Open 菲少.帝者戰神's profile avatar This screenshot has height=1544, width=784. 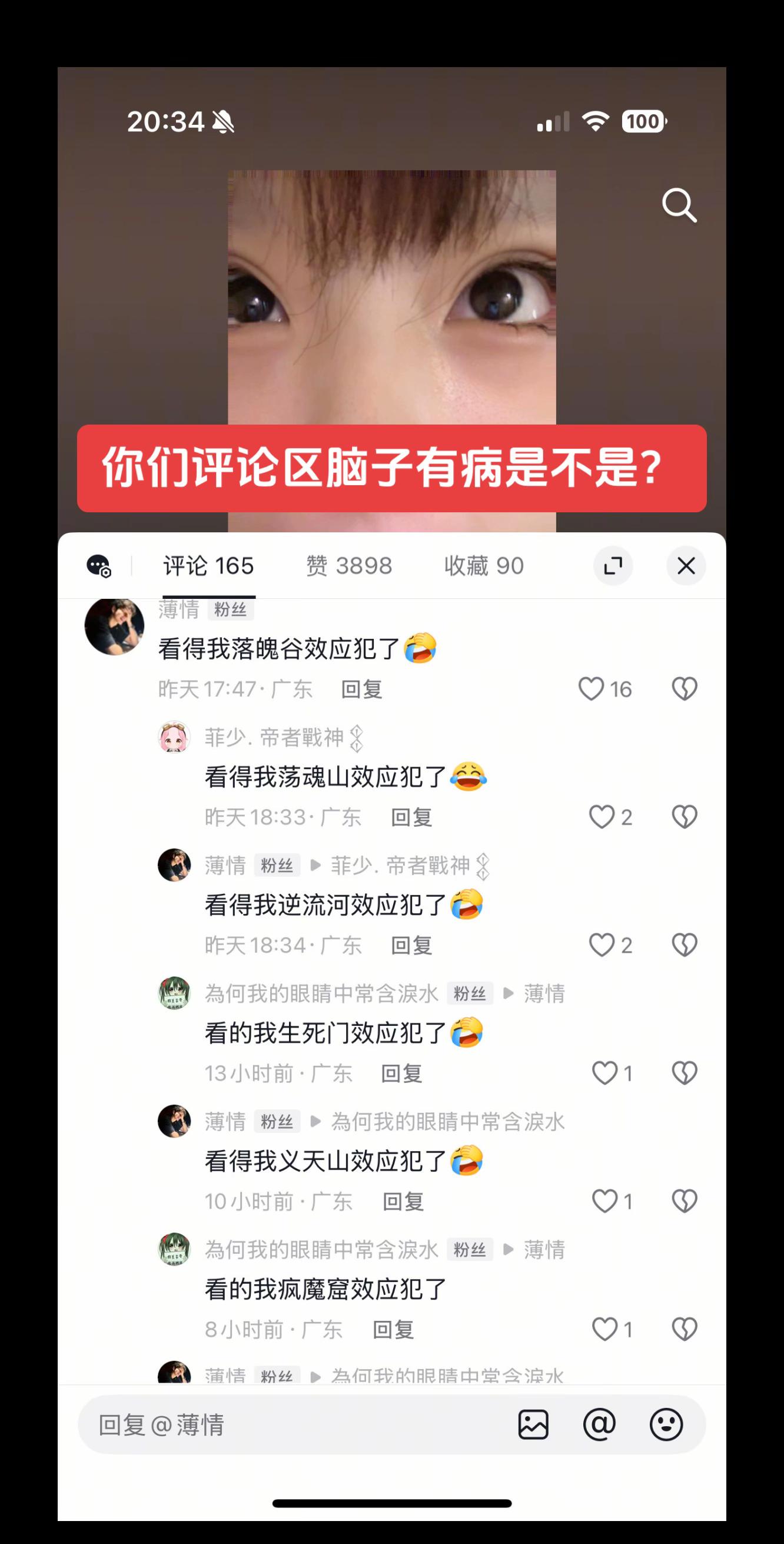coord(174,737)
